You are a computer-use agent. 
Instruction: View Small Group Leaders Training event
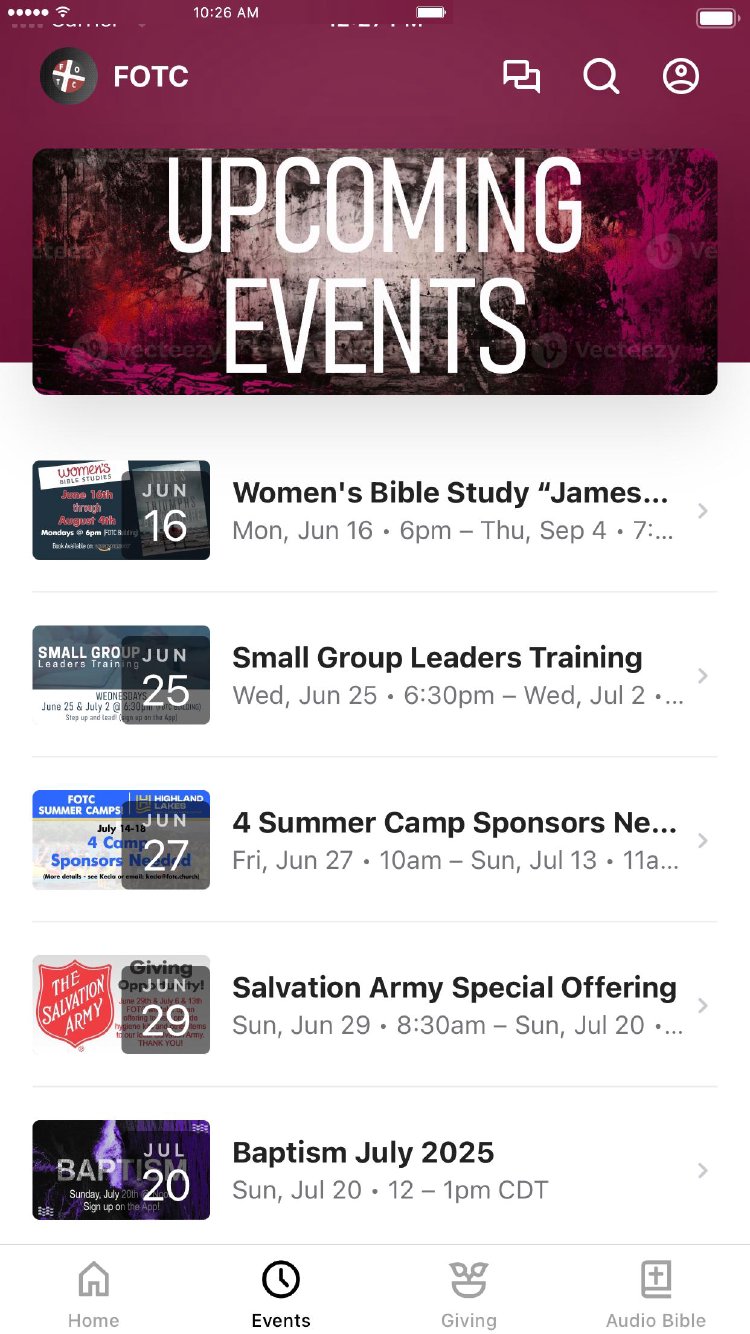pos(450,675)
